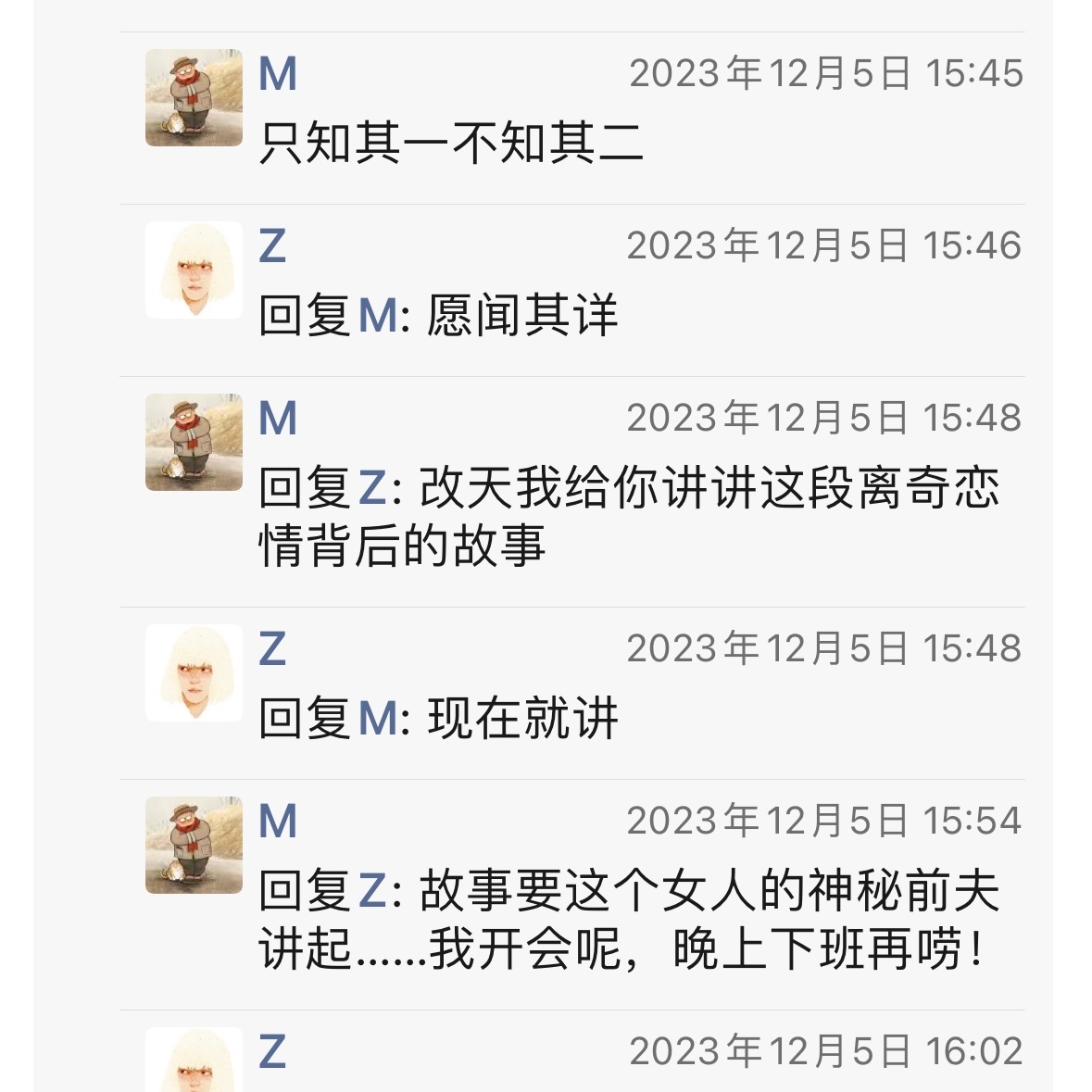
Task: Open Z's avatar beside "现在就讲"
Action: coord(194,673)
